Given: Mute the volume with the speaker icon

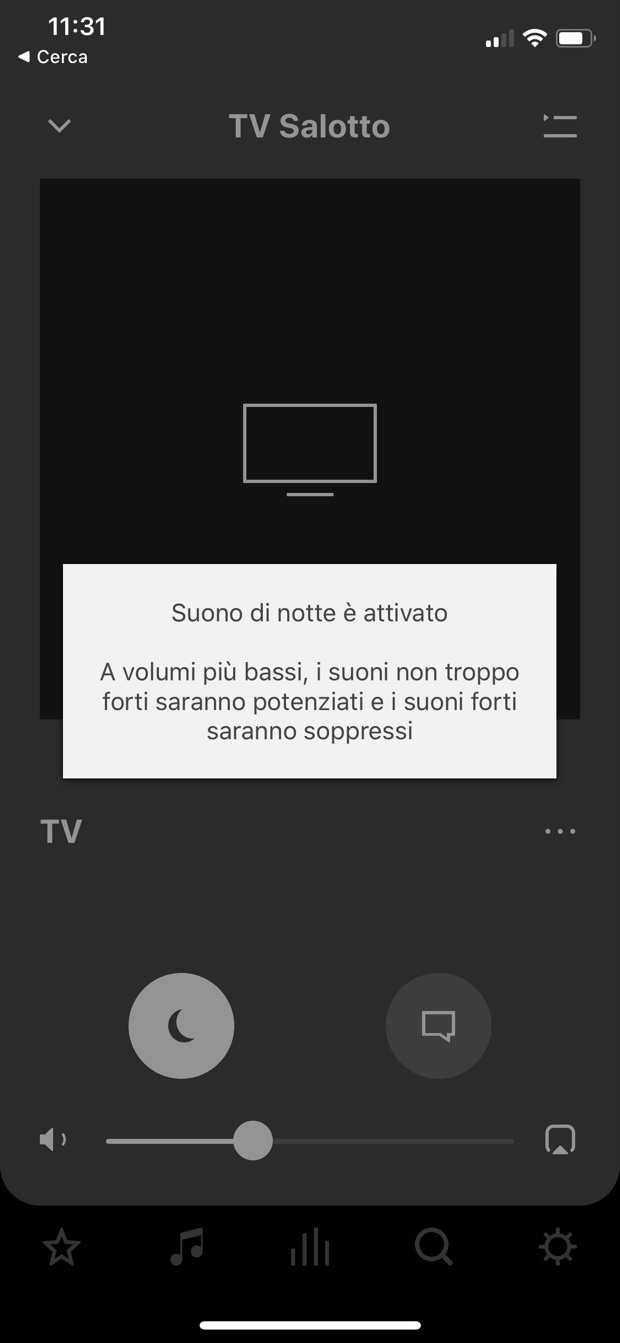Looking at the screenshot, I should click(x=52, y=1140).
